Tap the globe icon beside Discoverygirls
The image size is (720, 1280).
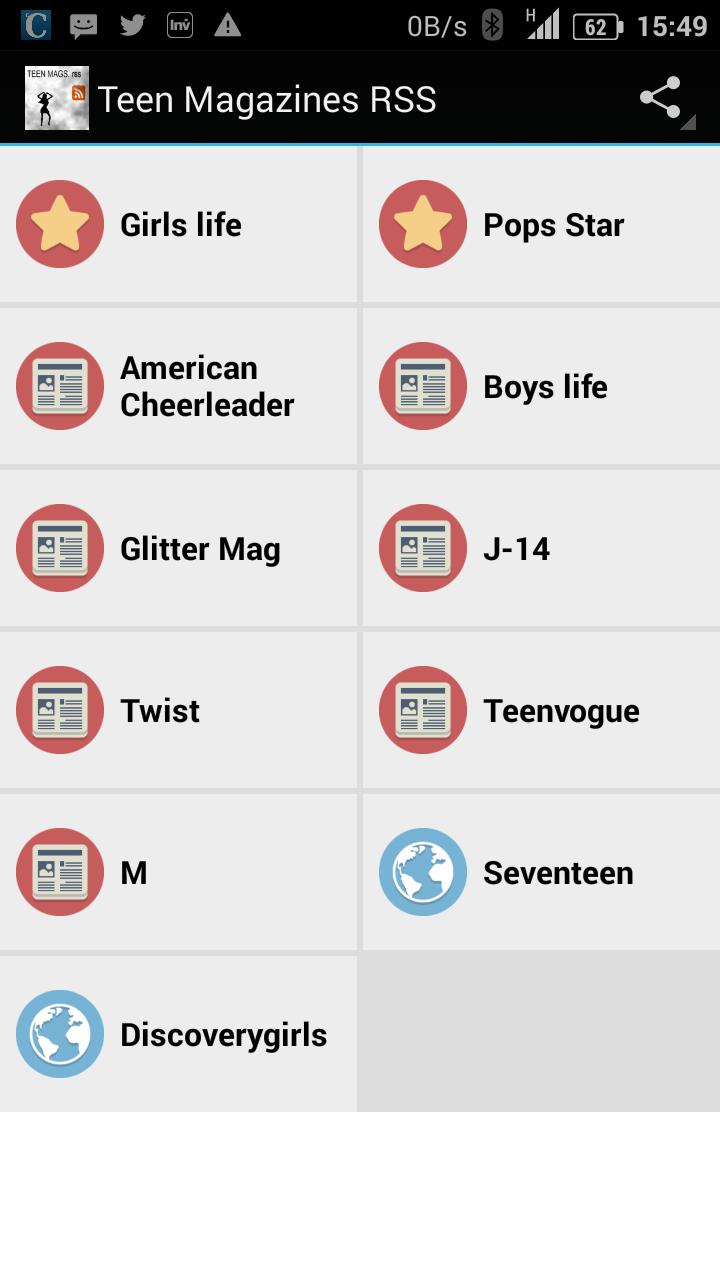coord(60,1033)
